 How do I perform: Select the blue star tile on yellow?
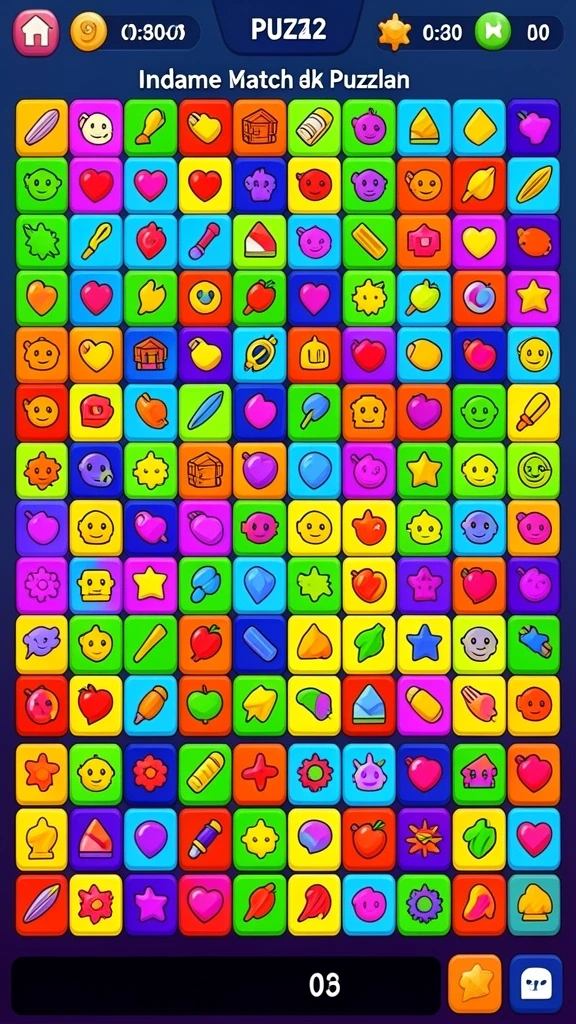tap(424, 645)
